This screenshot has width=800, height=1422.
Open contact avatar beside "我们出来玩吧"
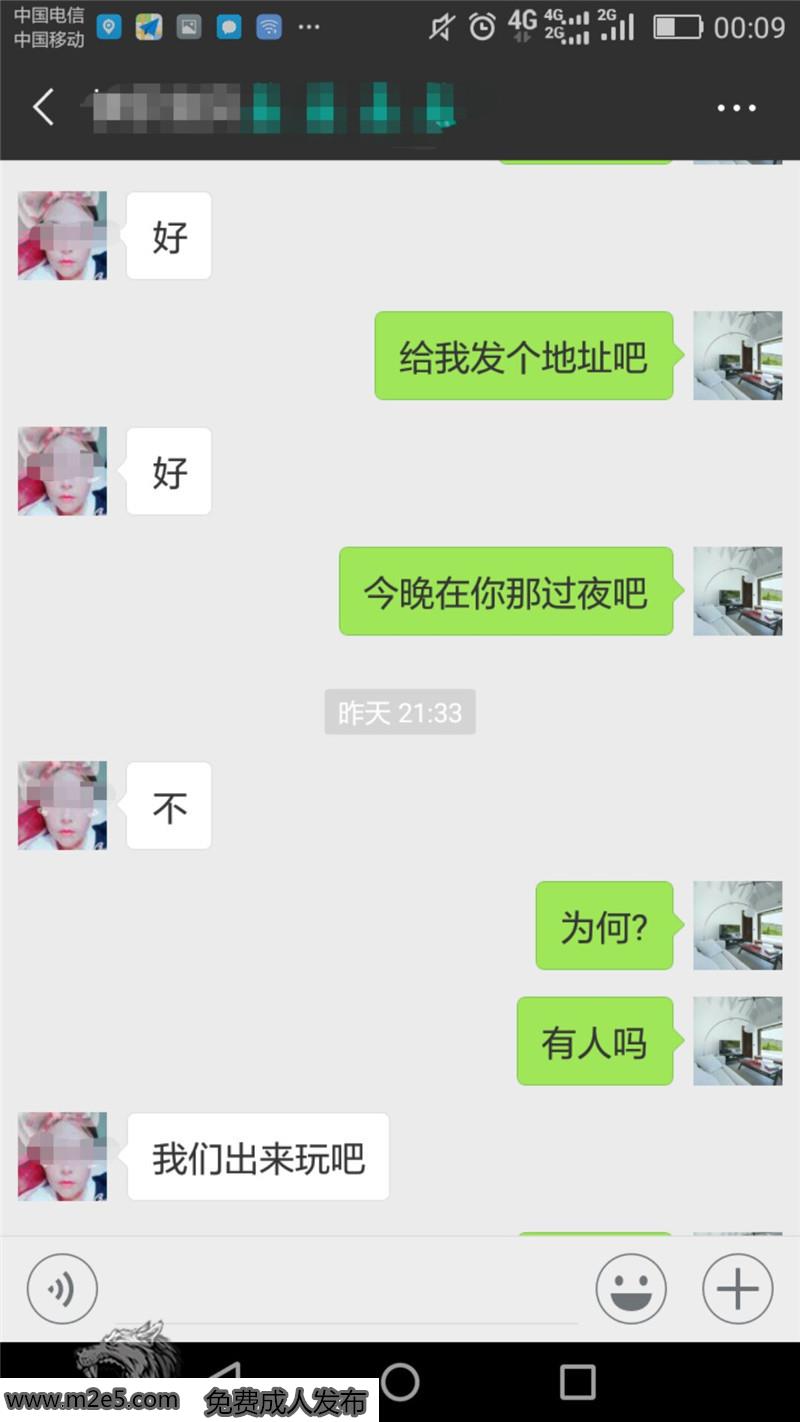click(62, 1156)
